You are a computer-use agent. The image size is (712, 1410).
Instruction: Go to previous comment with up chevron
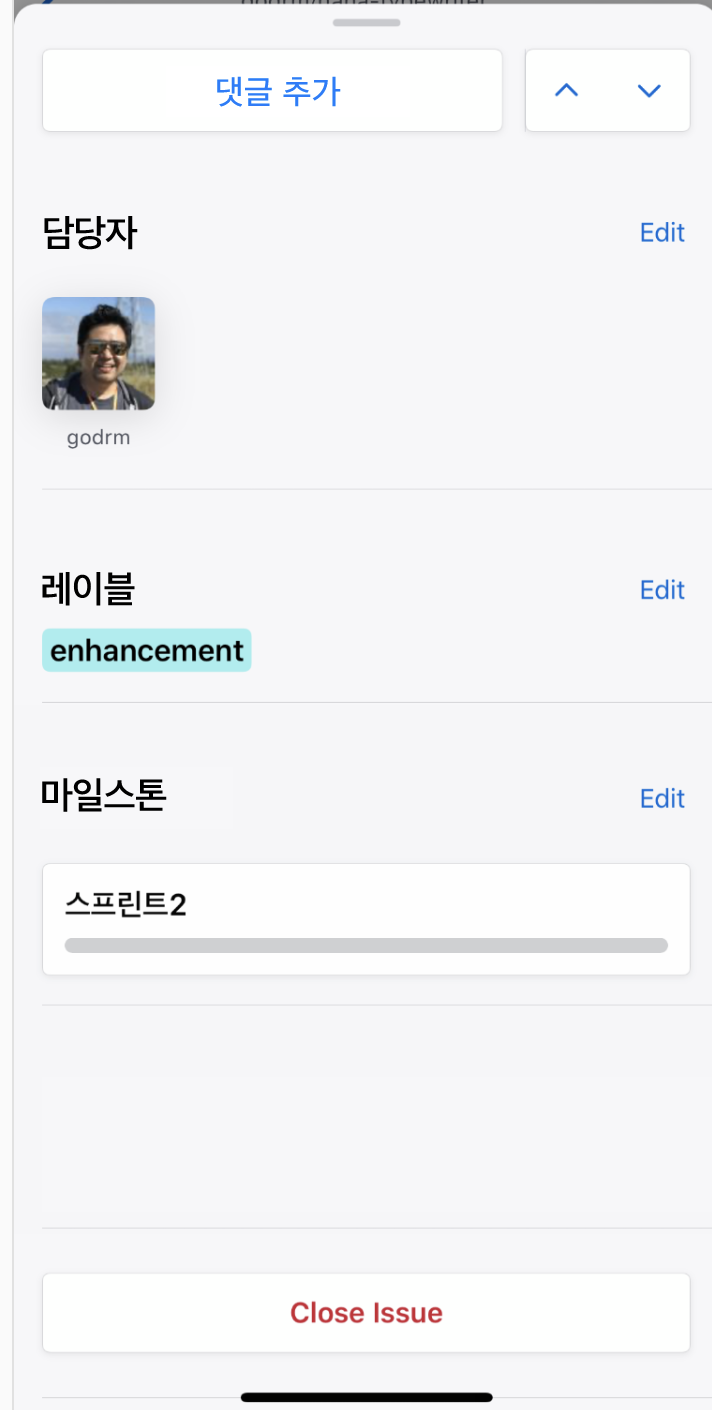click(567, 91)
